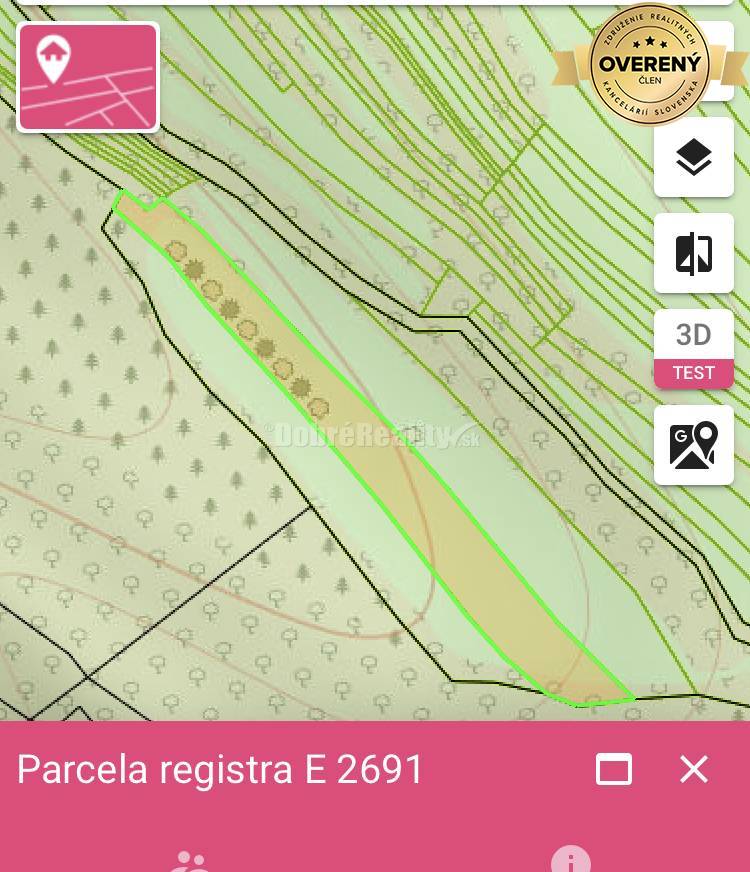Viewport: 750px width, 872px height.
Task: Open the location in Google Maps
Action: 693,445
